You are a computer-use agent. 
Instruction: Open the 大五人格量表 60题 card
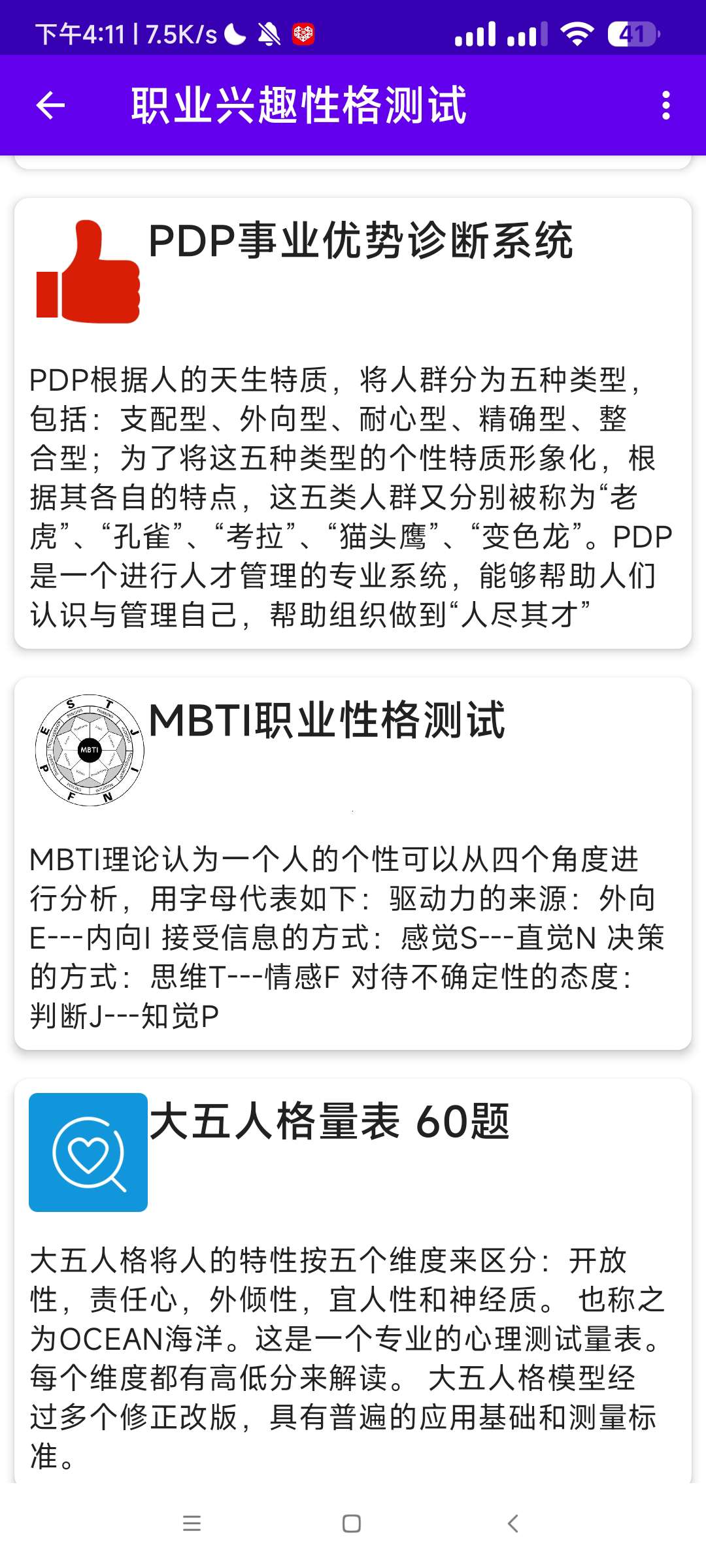click(353, 1281)
